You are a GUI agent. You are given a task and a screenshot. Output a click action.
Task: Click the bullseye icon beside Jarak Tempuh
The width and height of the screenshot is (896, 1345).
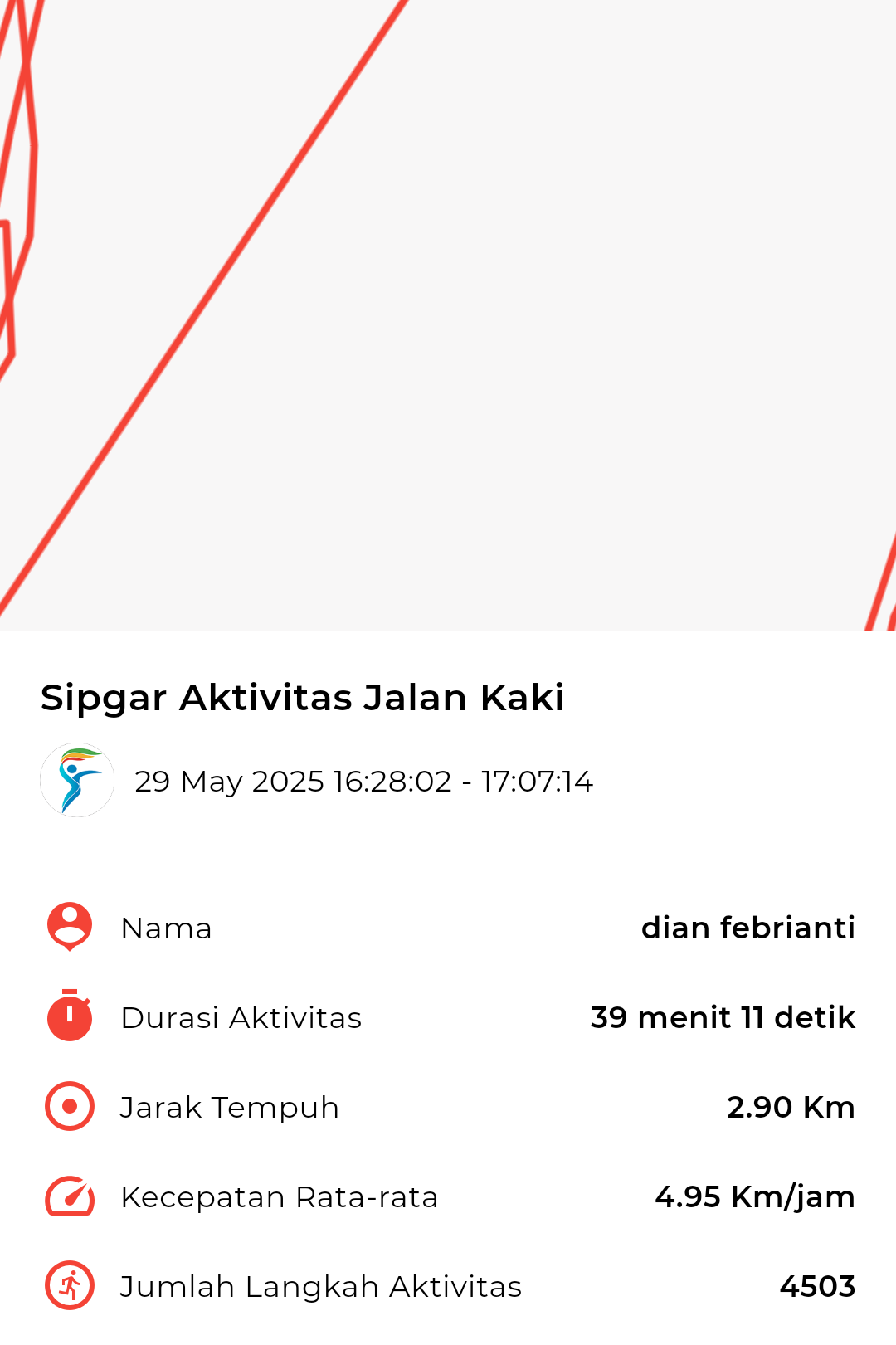(70, 1107)
